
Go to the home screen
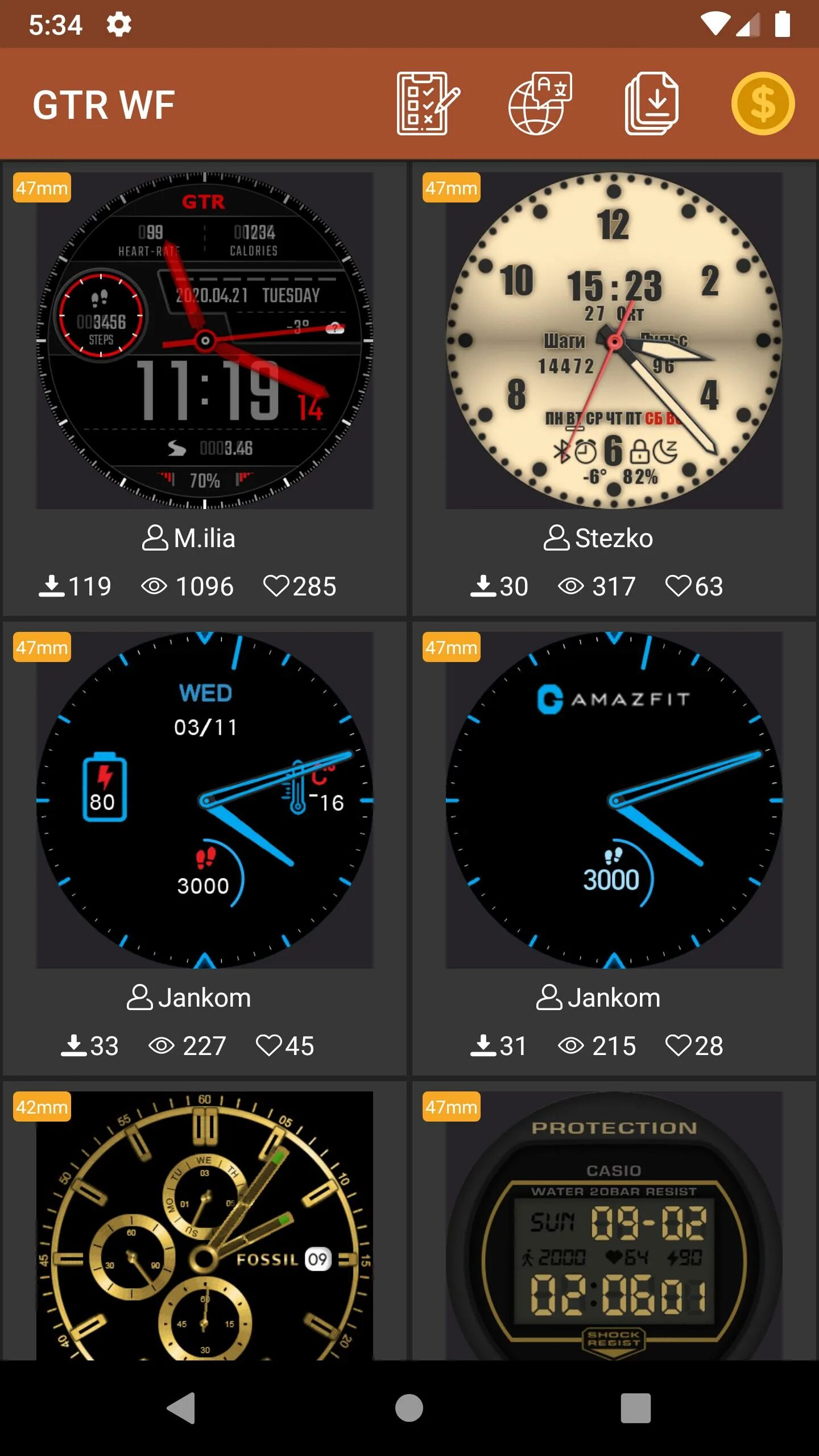point(409,1408)
